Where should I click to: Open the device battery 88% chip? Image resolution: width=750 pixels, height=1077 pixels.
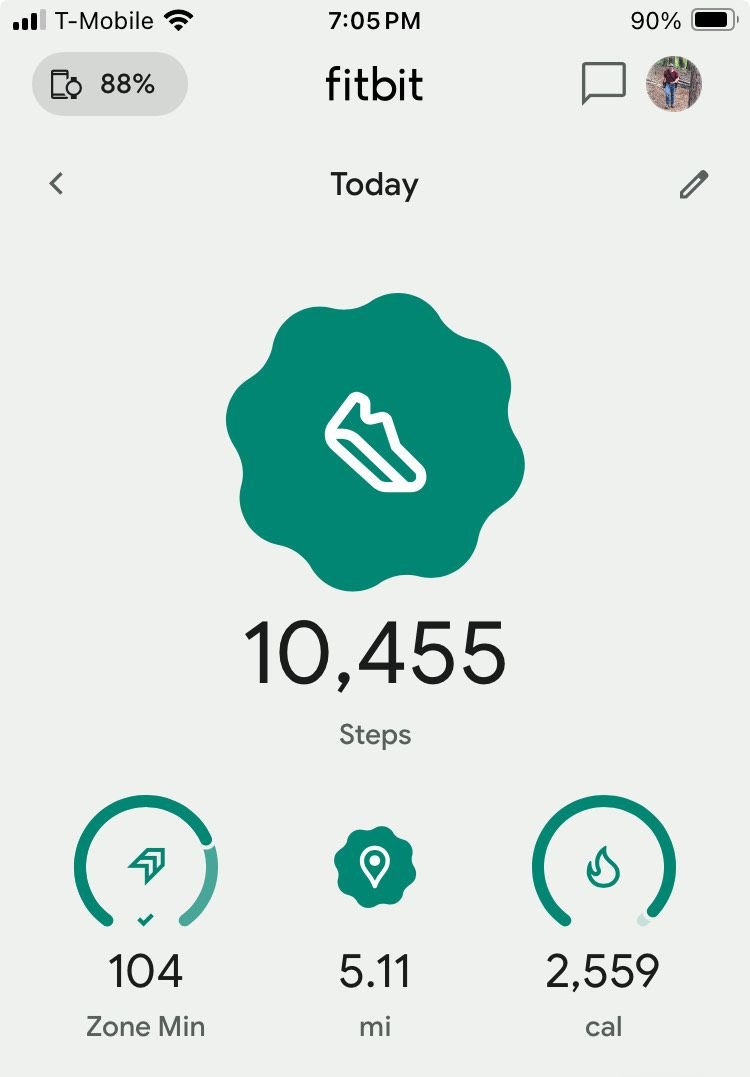110,85
